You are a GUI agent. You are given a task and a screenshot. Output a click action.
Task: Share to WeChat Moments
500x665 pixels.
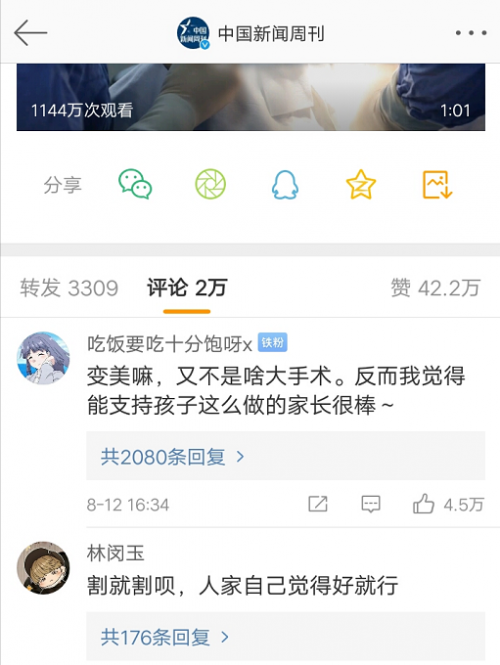click(210, 184)
